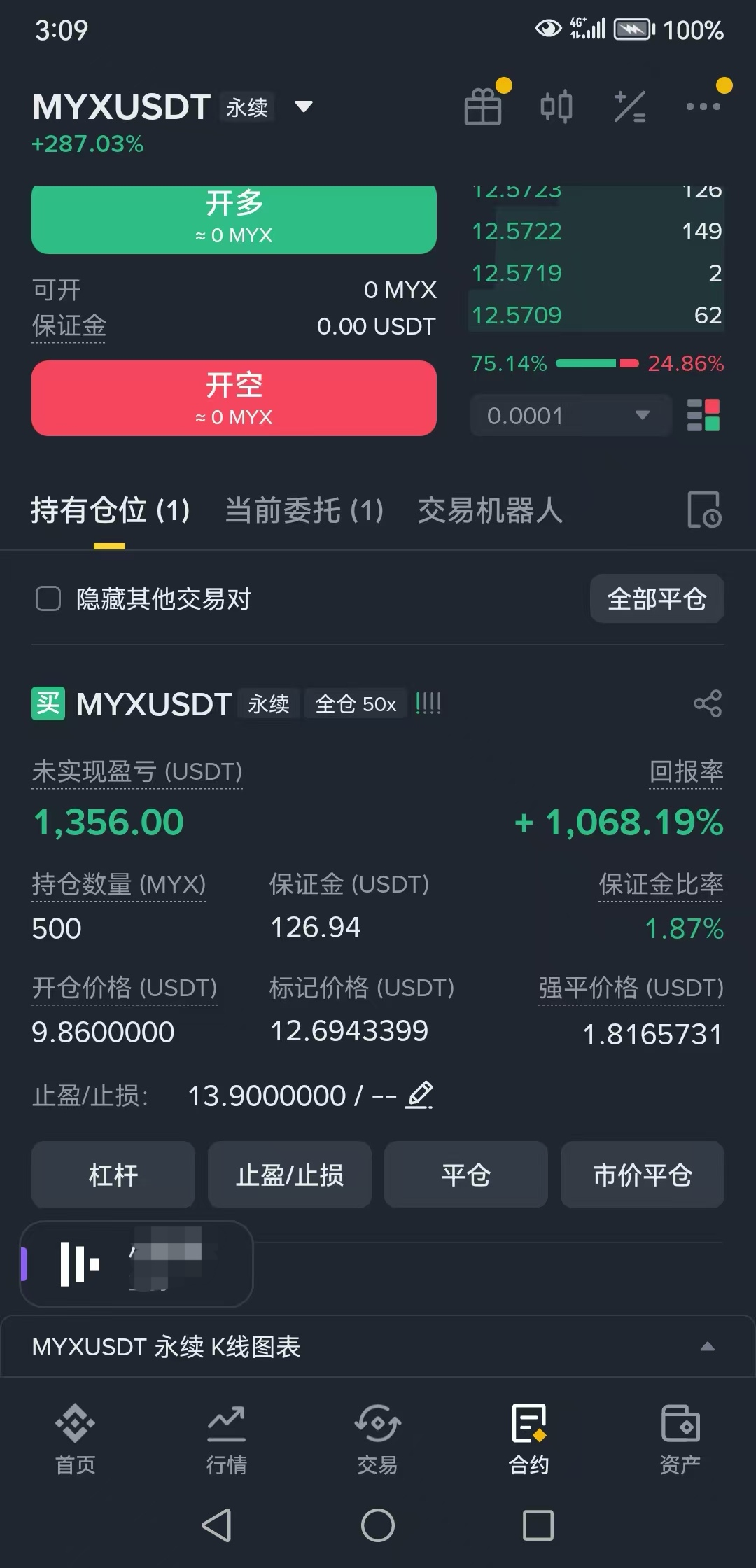Open the gift rewards icon
Viewport: 756px width, 1568px height.
pos(483,107)
